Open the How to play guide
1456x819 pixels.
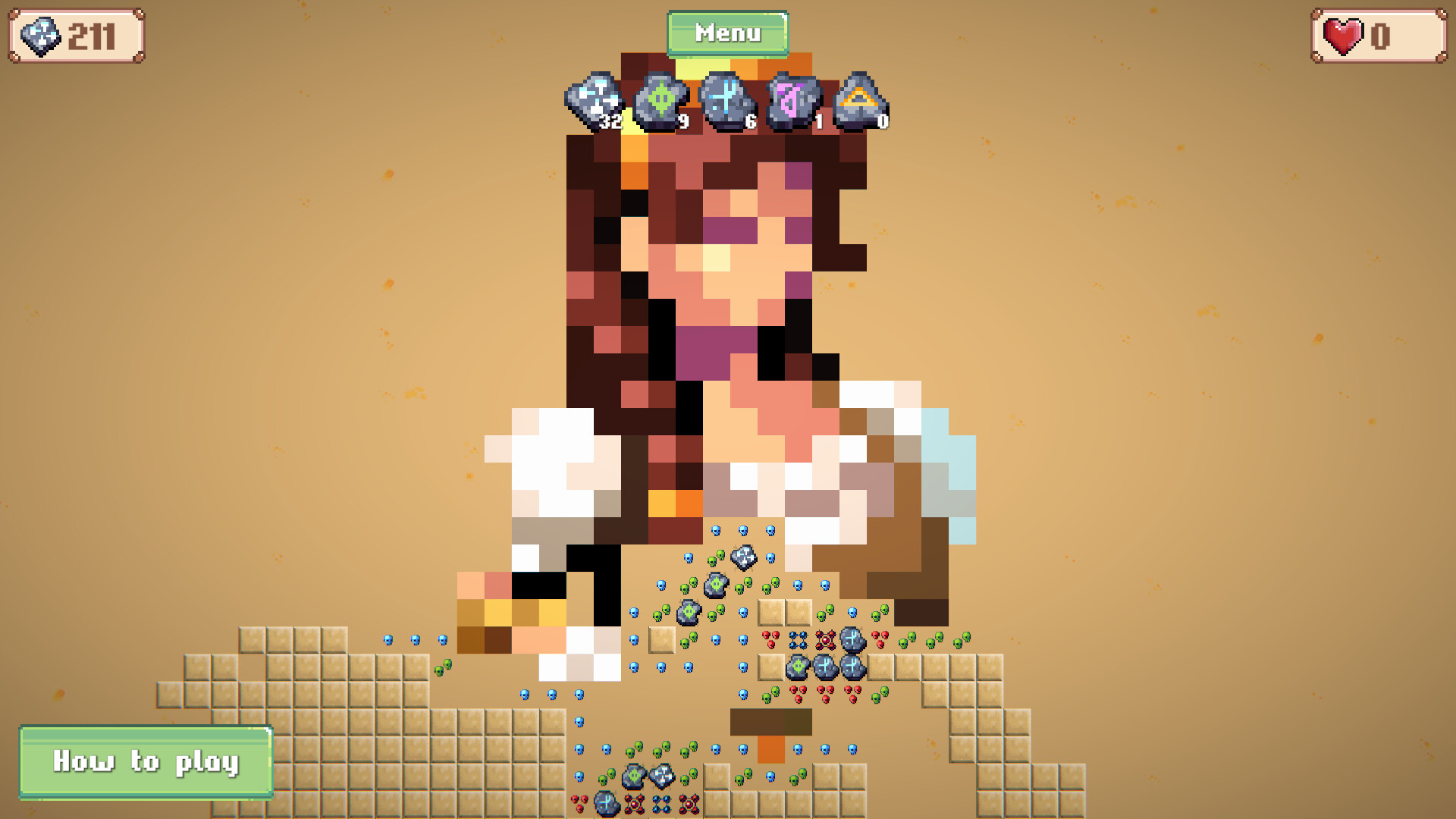[146, 761]
